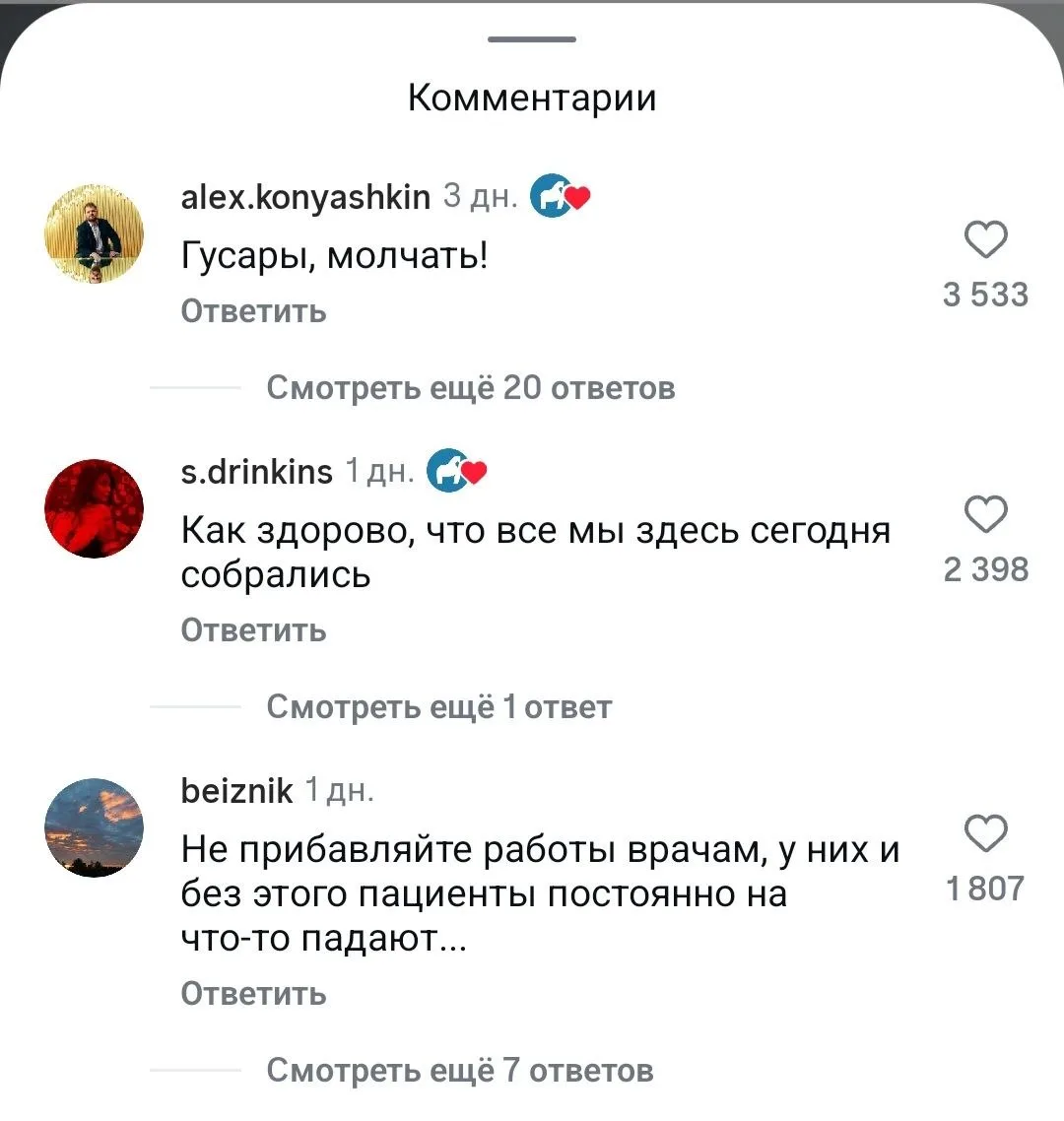
Task: Like alex.konyashkin's comment
Action: click(984, 240)
